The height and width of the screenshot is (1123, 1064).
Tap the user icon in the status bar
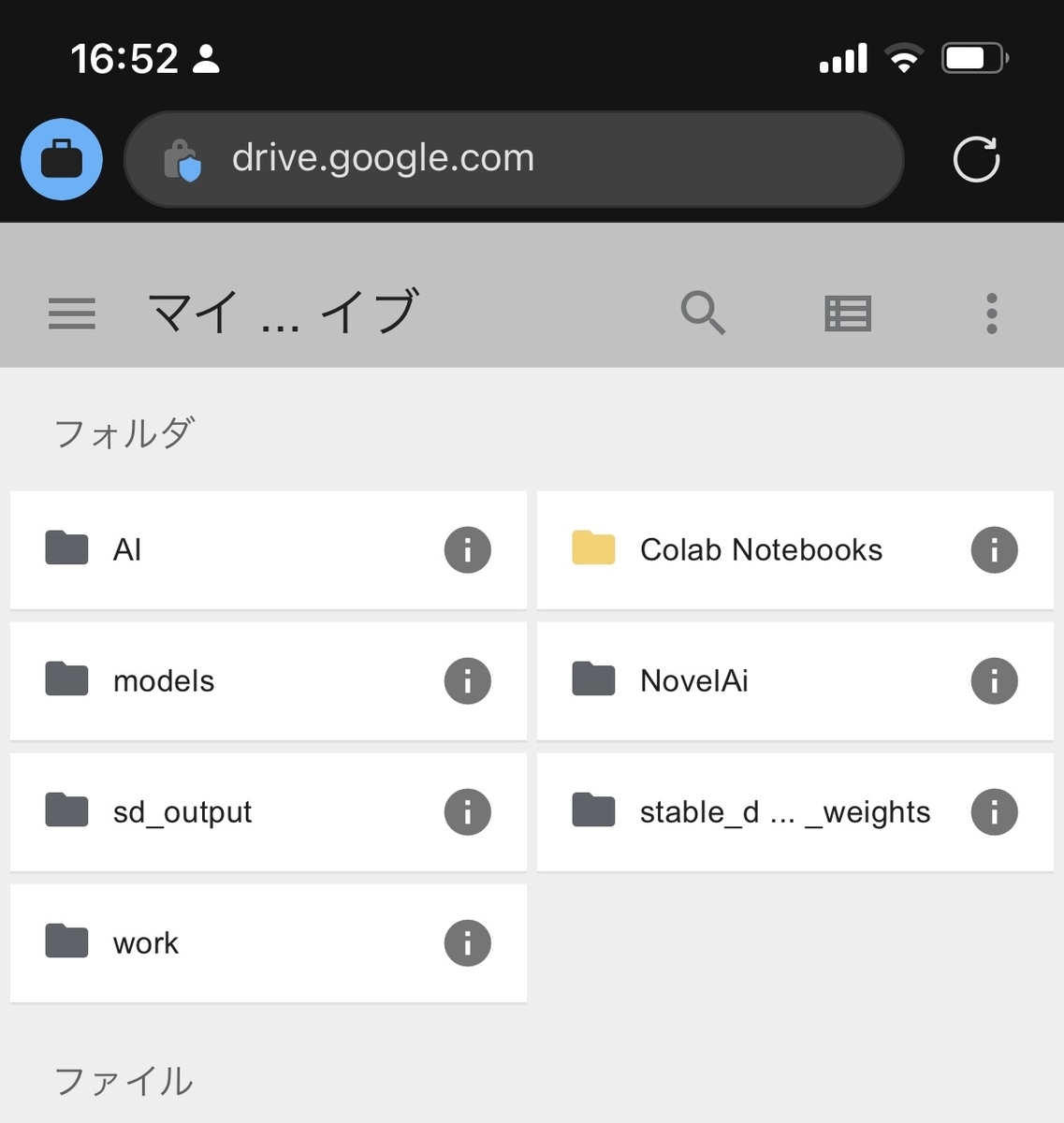(x=208, y=58)
